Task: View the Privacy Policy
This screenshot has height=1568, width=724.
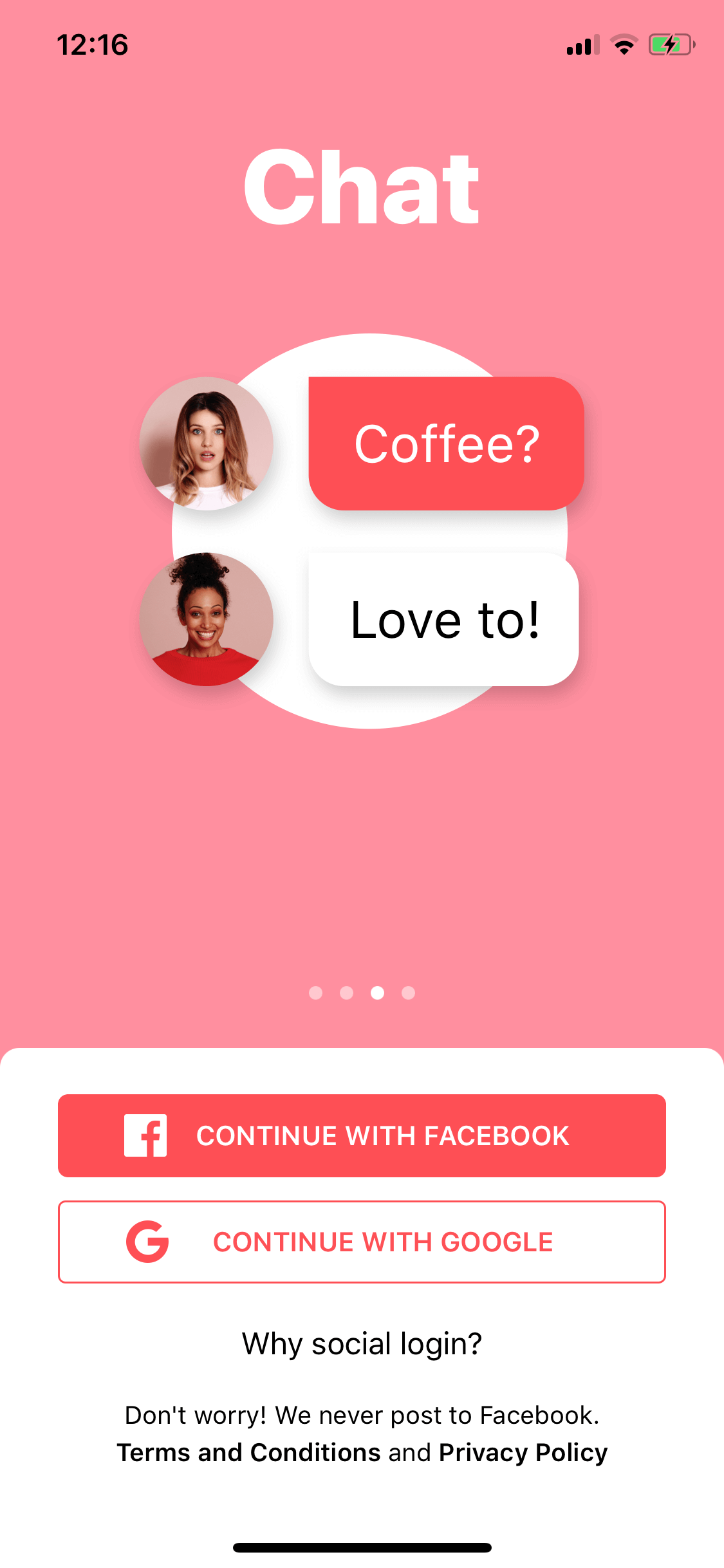Action: point(523,1453)
